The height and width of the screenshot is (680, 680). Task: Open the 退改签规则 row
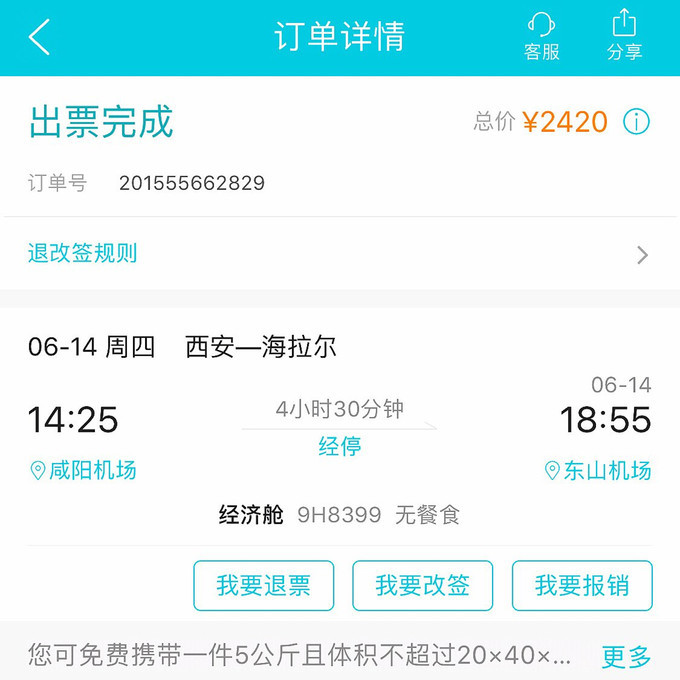340,254
